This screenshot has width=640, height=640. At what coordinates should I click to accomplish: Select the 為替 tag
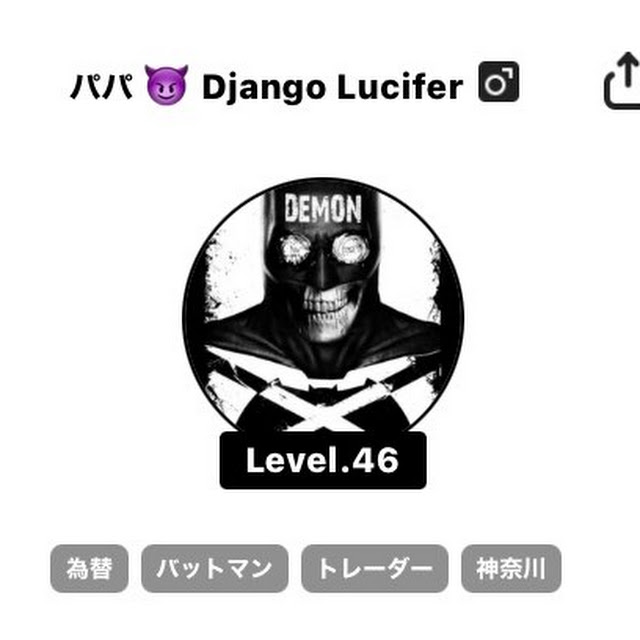tap(89, 570)
